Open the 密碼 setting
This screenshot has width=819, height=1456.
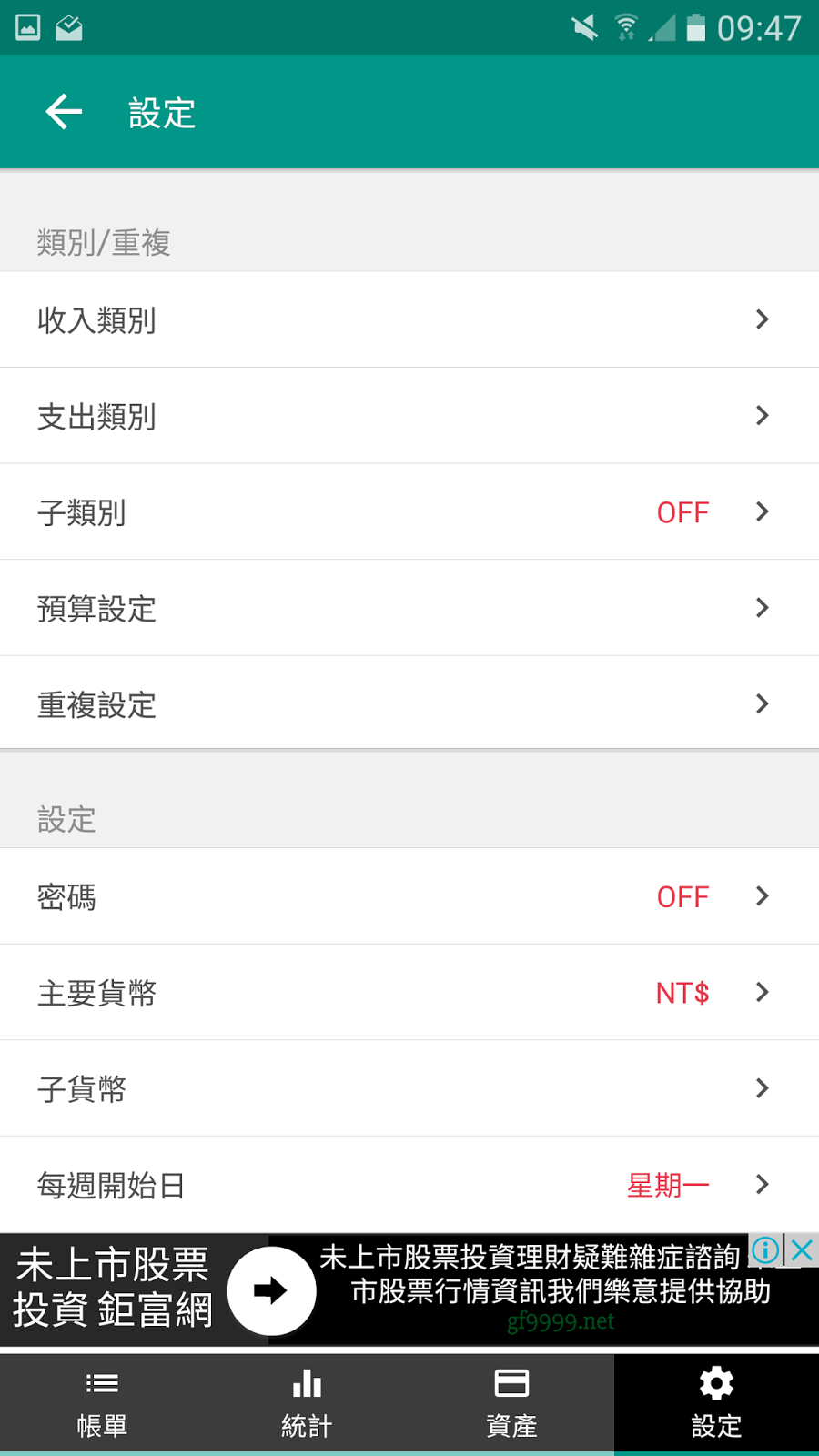[409, 897]
